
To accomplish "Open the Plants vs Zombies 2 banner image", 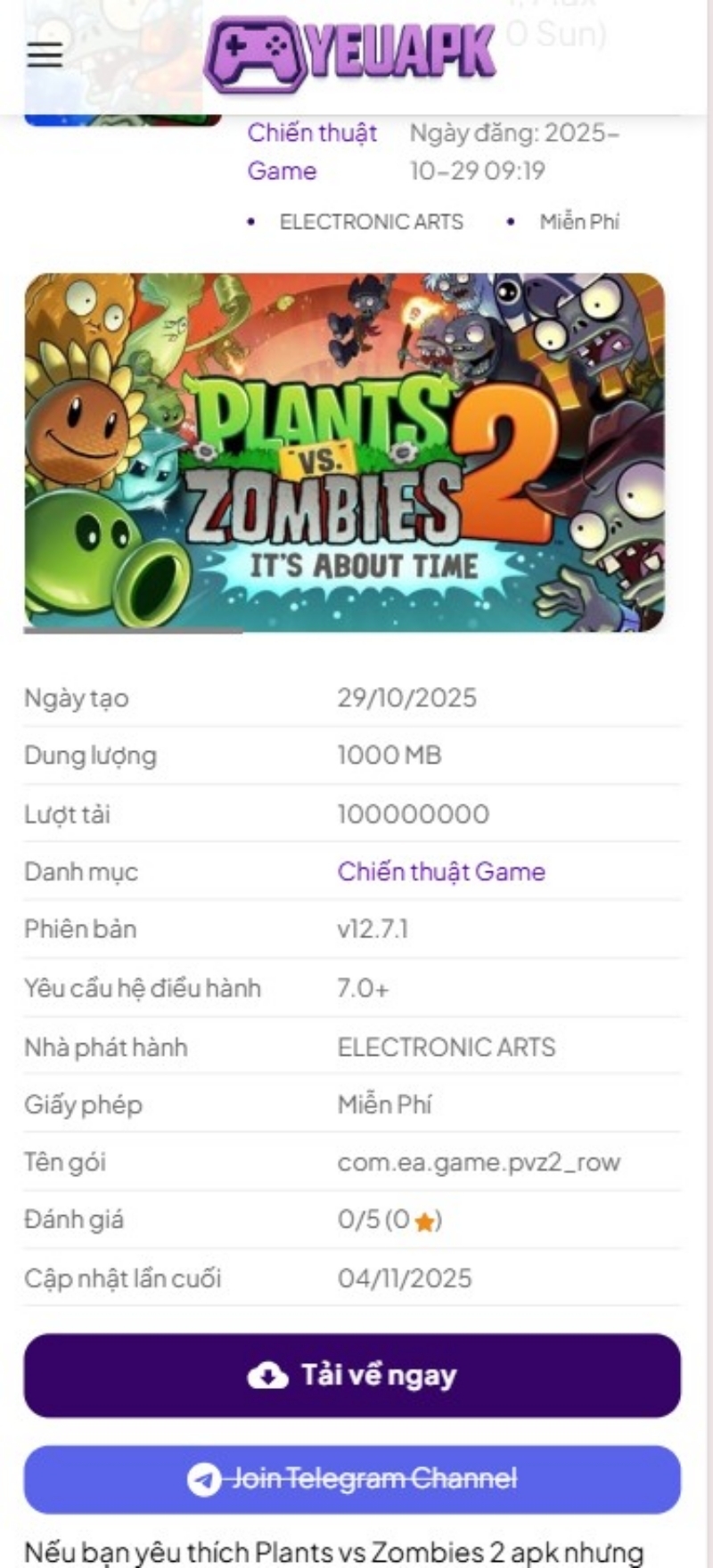I will coord(344,453).
